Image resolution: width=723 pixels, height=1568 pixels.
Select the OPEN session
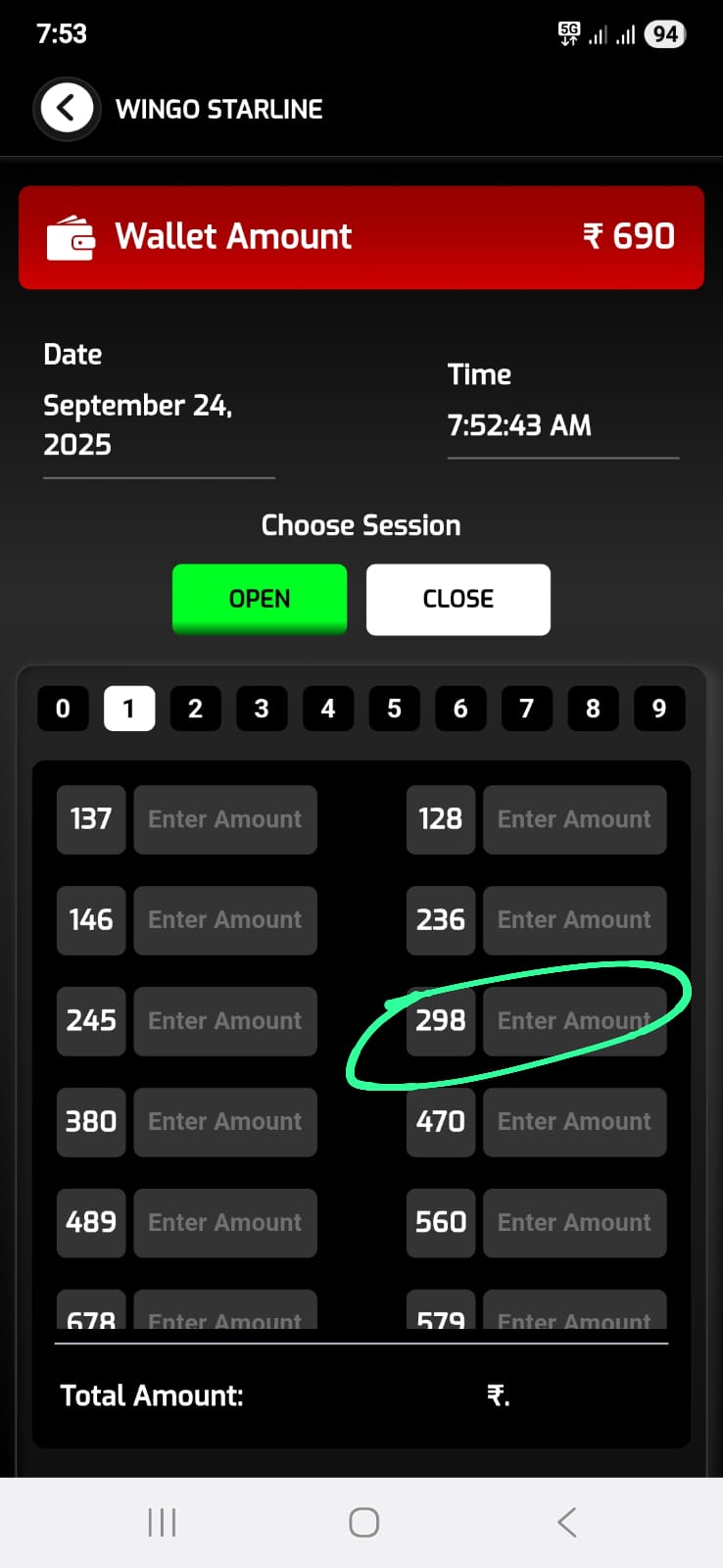pos(260,599)
